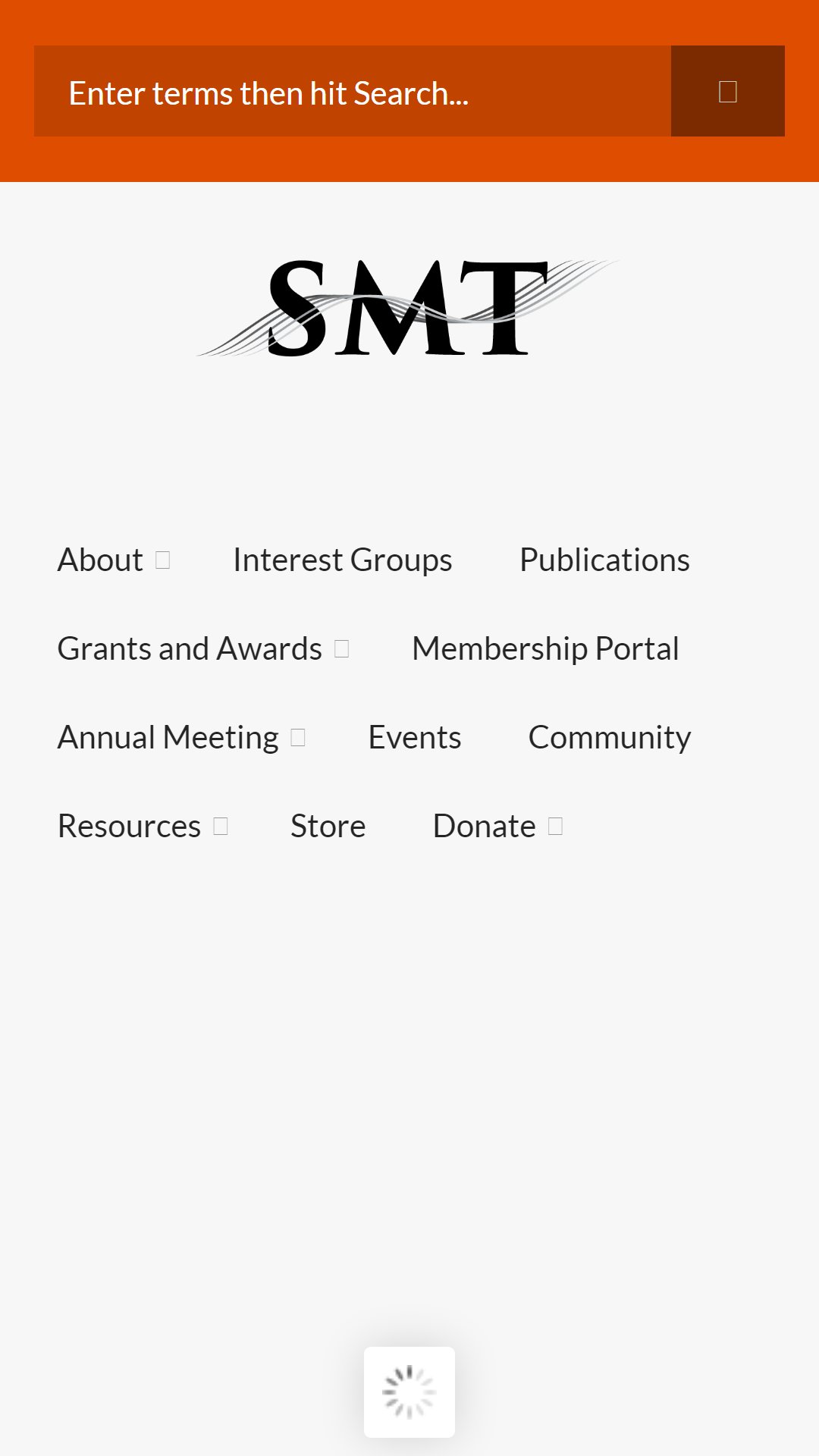Expand the Donate submenu arrow
This screenshot has height=1456, width=819.
(555, 826)
